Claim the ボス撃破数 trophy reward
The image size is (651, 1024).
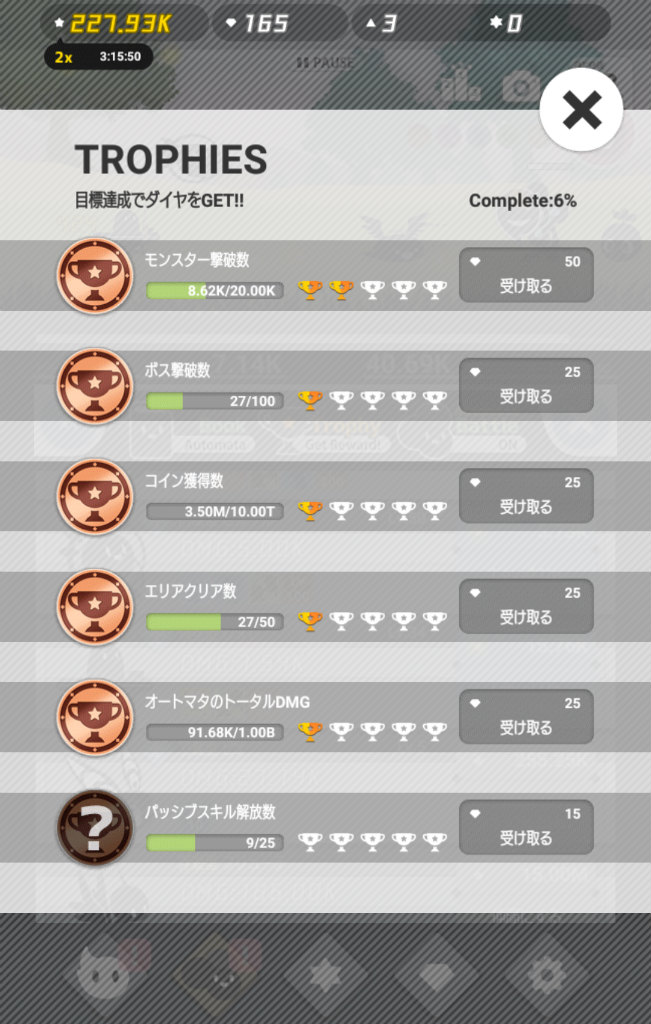pyautogui.click(x=526, y=385)
